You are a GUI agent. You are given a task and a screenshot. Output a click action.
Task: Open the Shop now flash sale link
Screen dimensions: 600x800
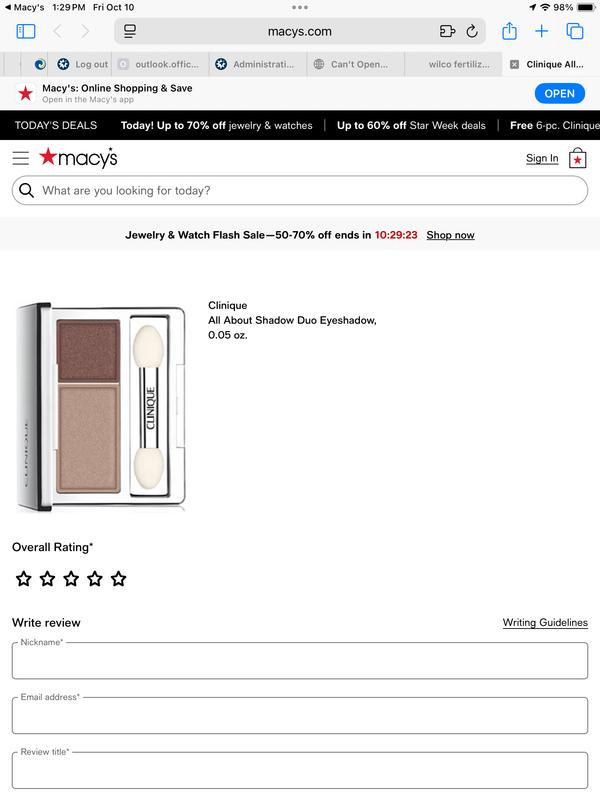[x=450, y=235]
